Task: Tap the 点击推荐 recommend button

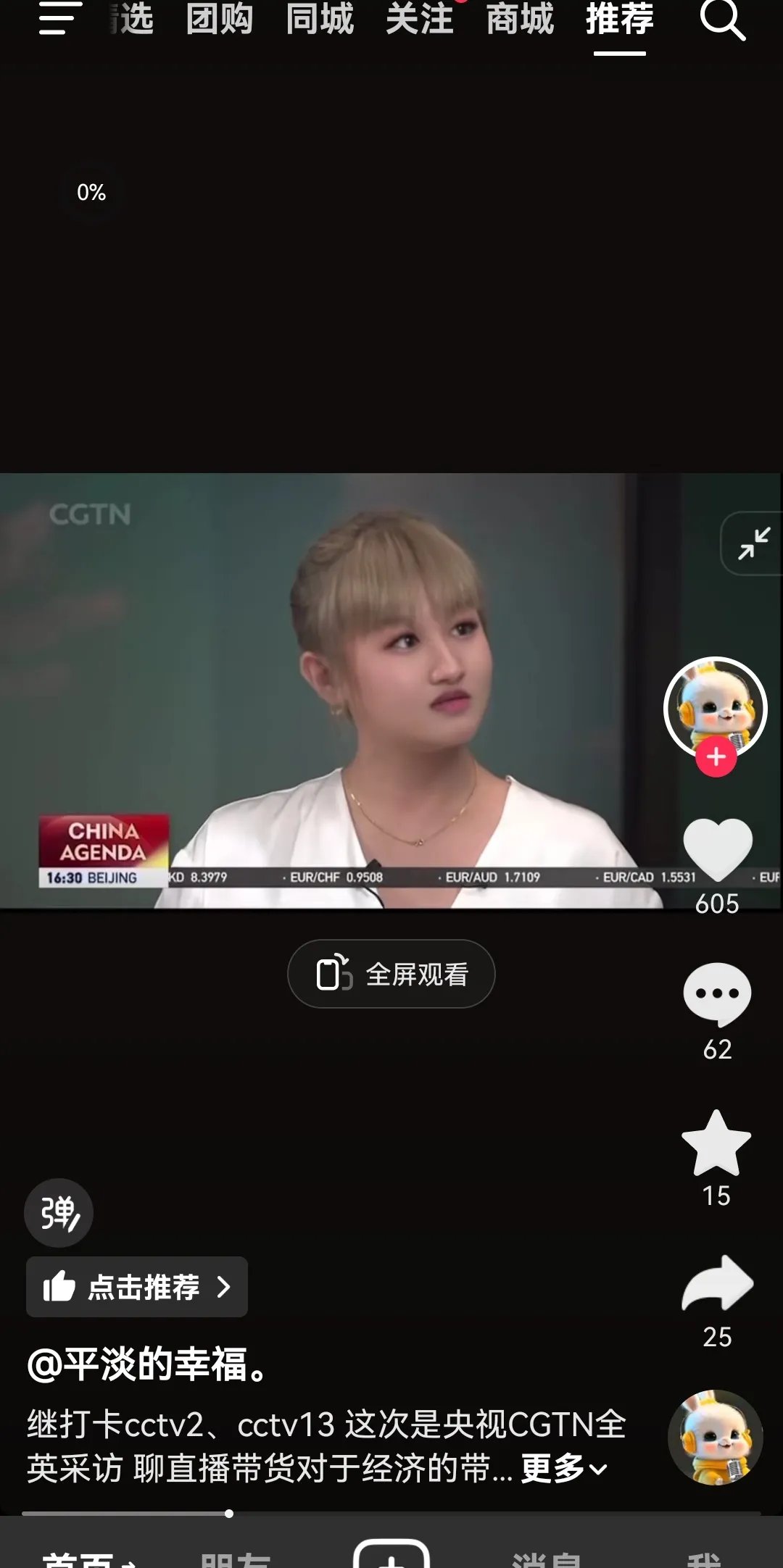Action: coord(137,1287)
